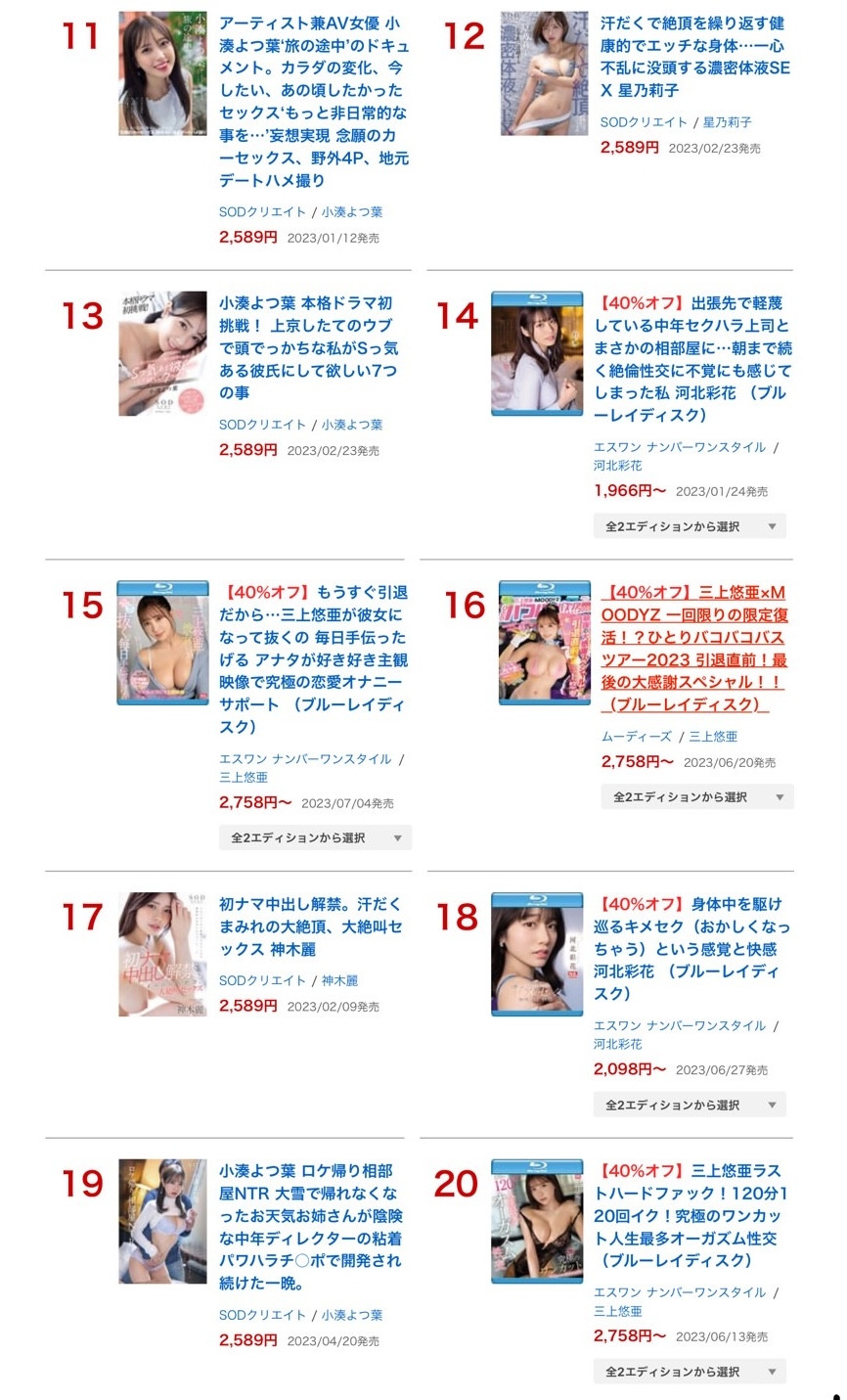Expand edition selector for rank 16
Image resolution: width=847 pixels, height=1400 pixels.
tap(697, 796)
